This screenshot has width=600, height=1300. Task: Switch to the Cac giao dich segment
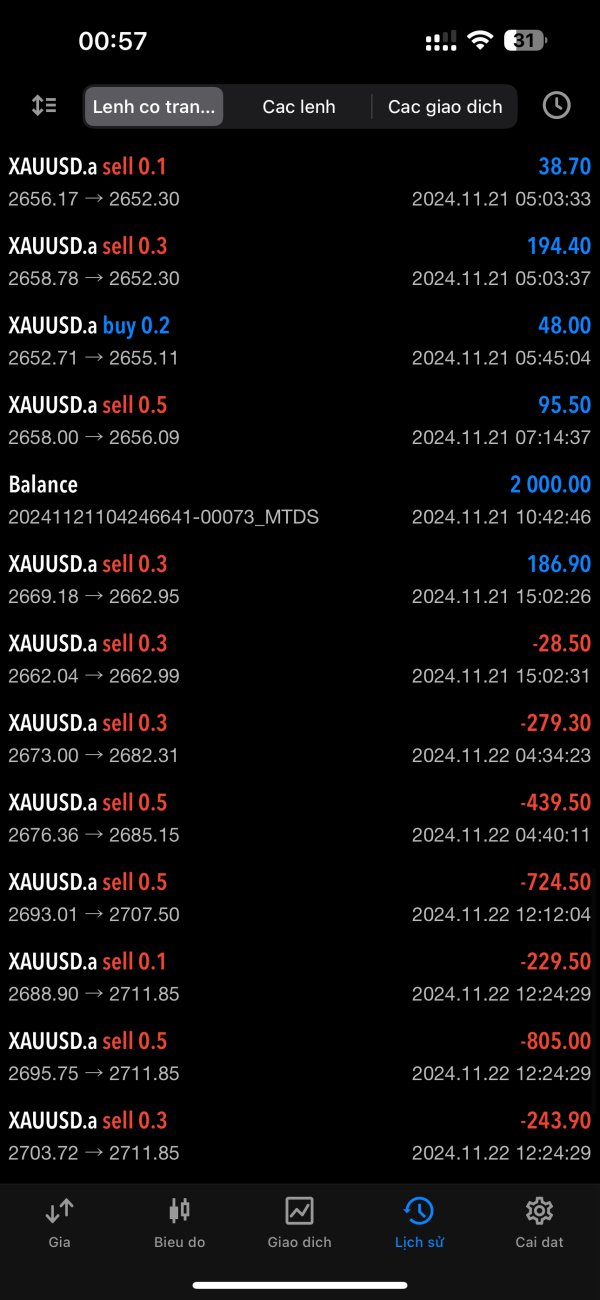point(445,106)
